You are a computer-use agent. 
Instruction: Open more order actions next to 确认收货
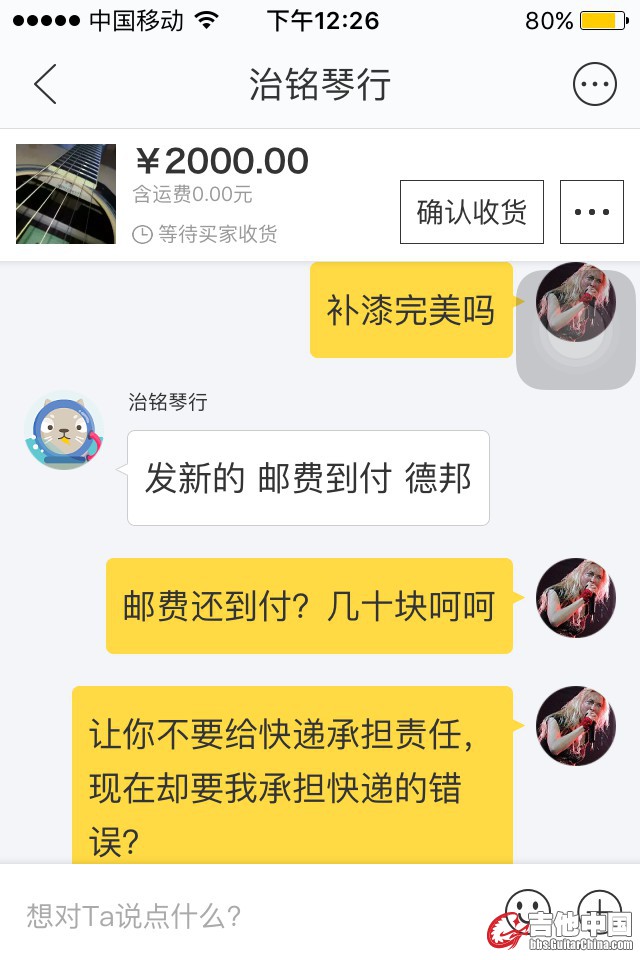coord(591,212)
